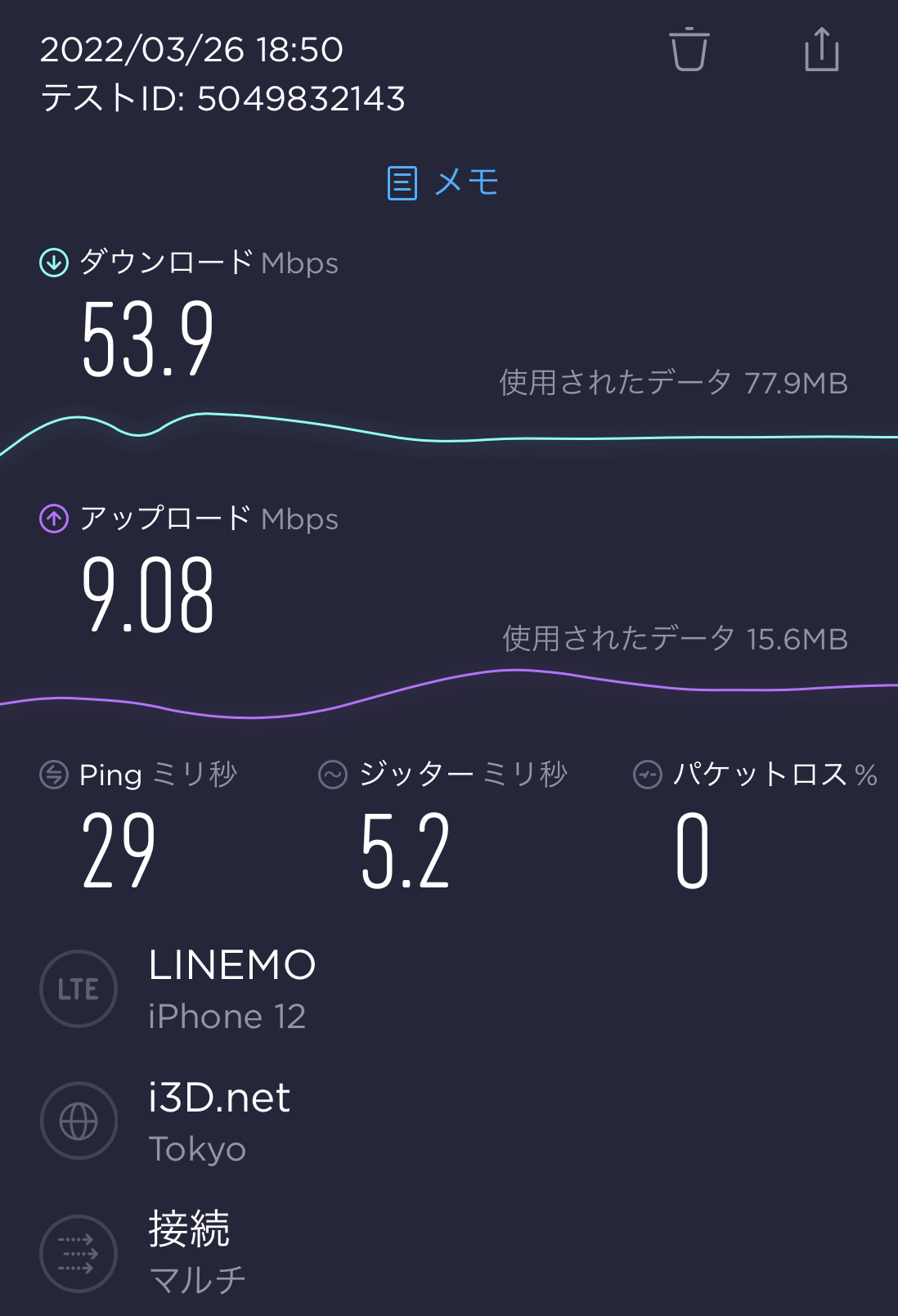Delete this speed test result
The image size is (898, 1316).
tap(689, 50)
